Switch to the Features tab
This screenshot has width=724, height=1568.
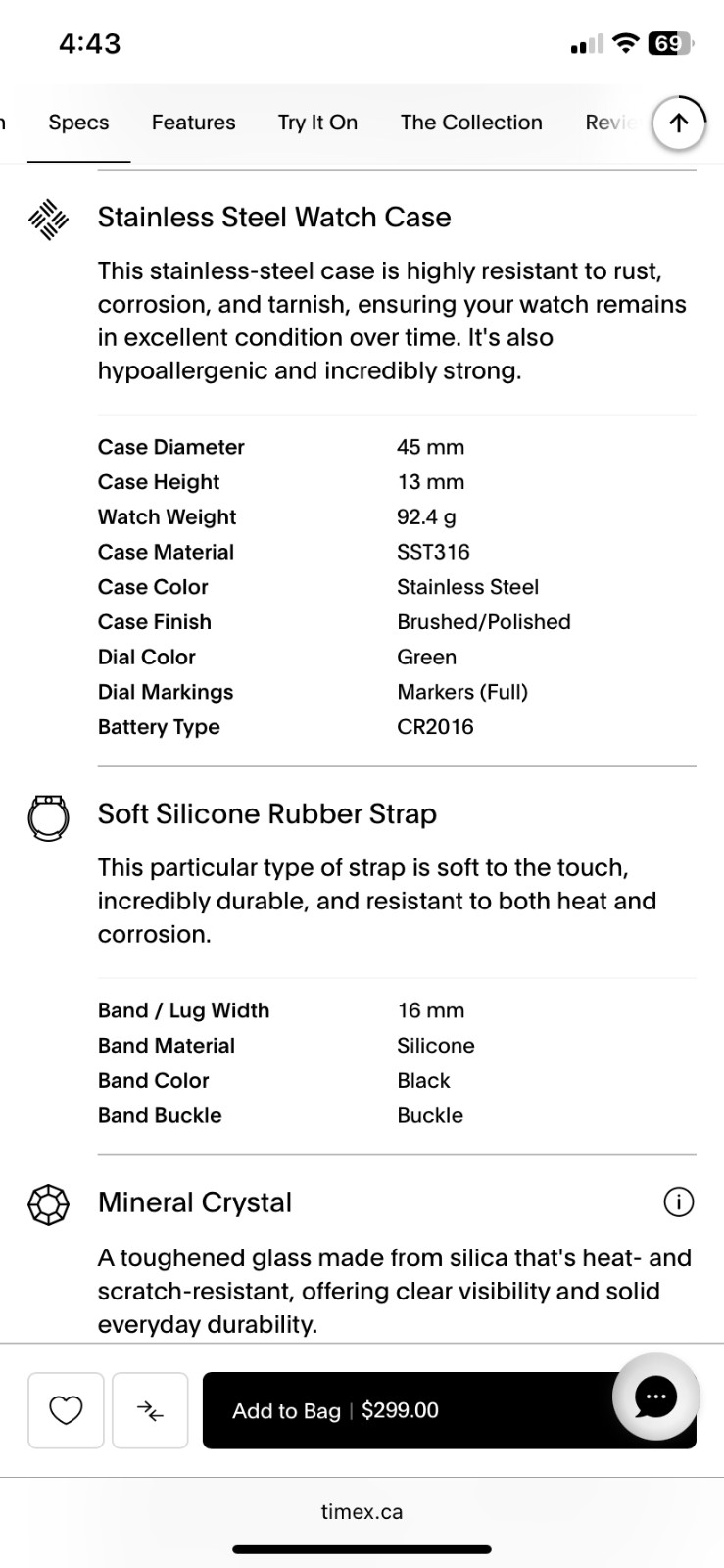click(193, 122)
